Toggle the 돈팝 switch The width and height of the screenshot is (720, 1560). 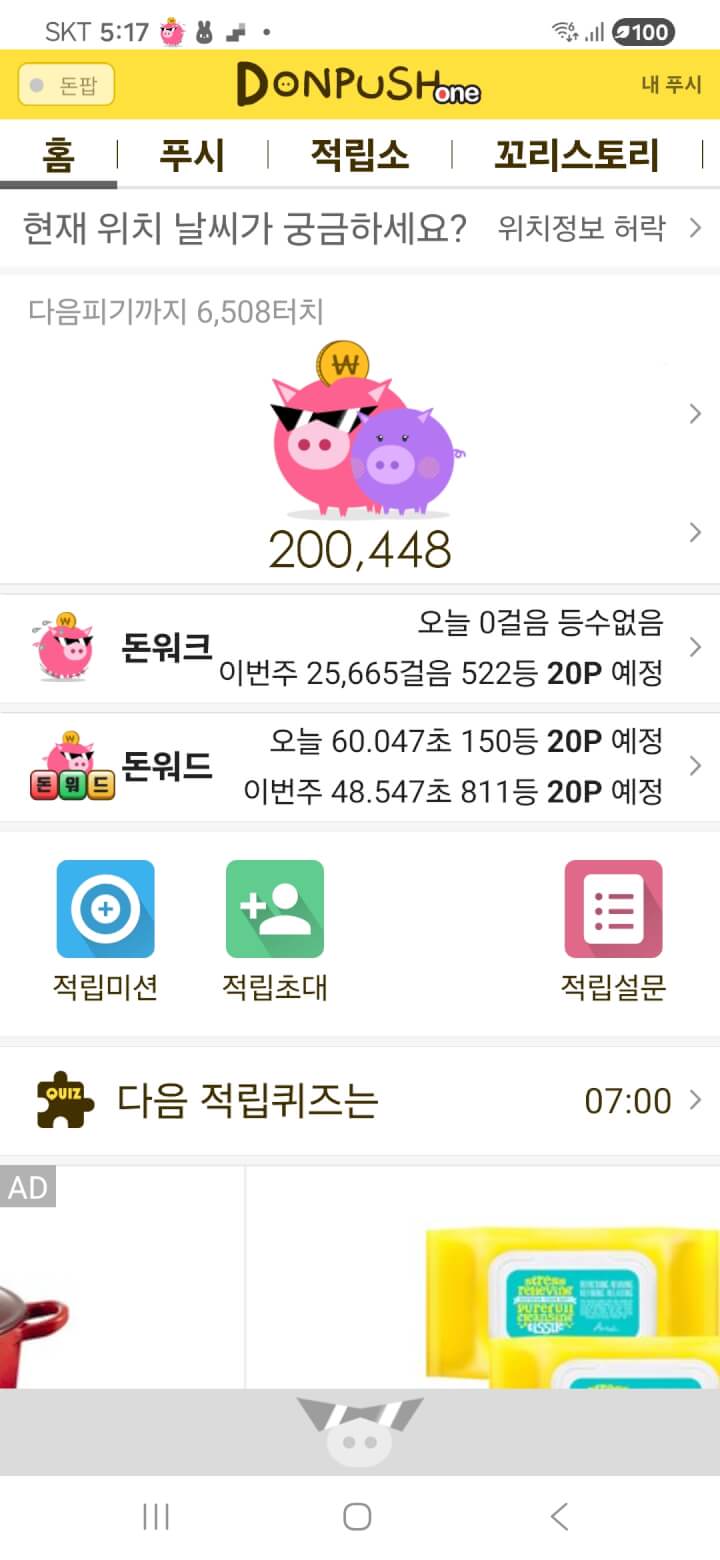[66, 85]
